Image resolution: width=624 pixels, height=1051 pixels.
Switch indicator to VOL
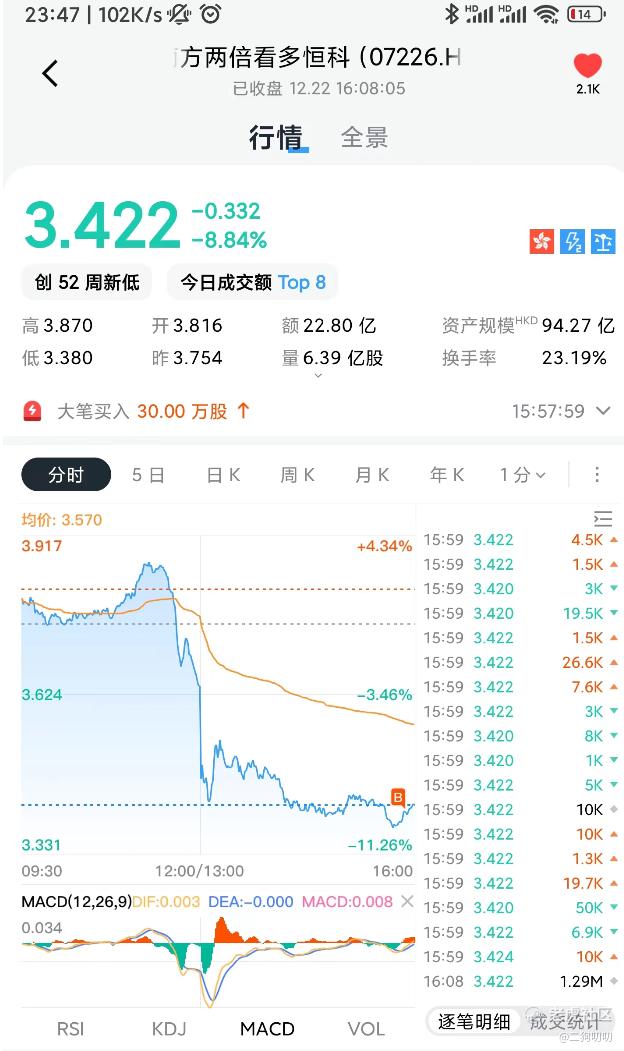[x=365, y=1028]
